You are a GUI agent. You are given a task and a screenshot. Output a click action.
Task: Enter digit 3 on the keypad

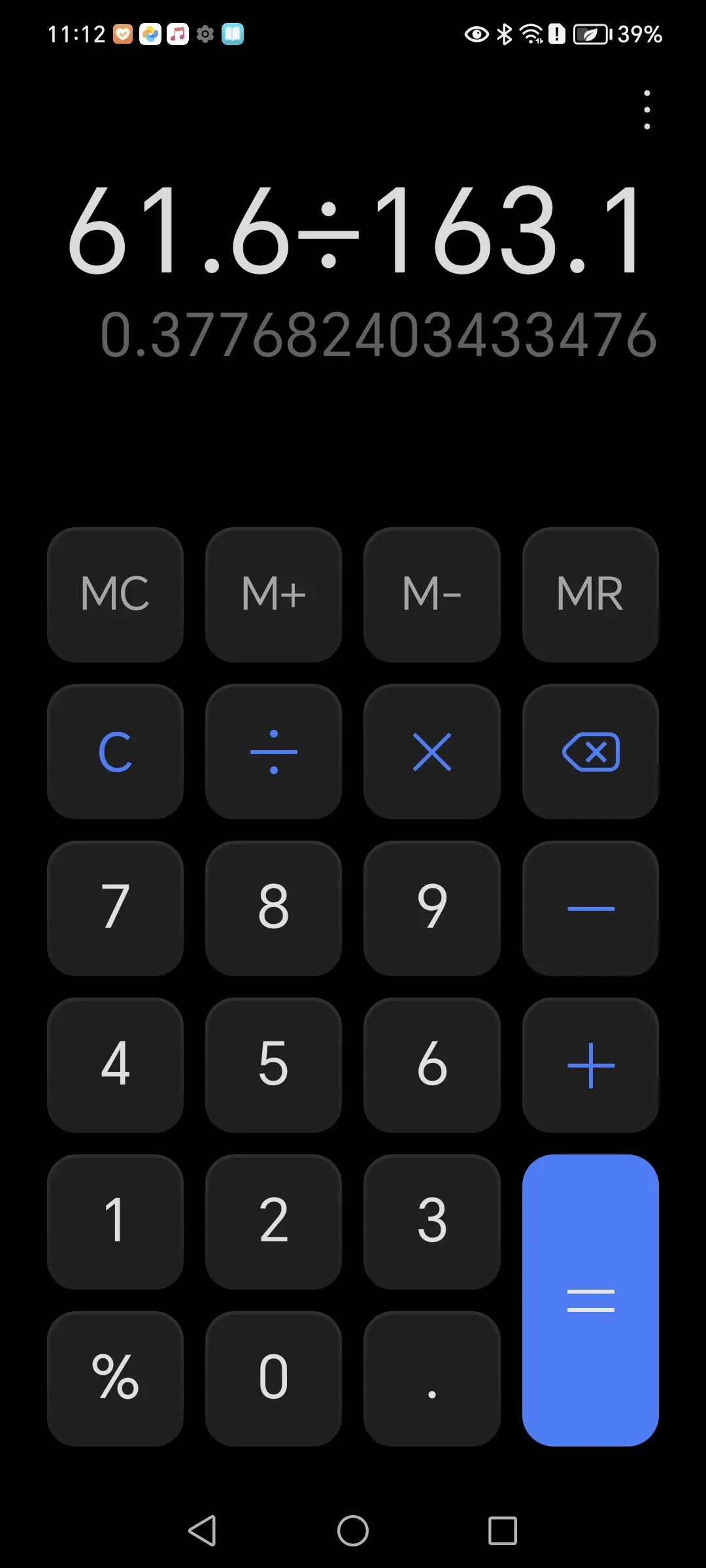point(431,1222)
